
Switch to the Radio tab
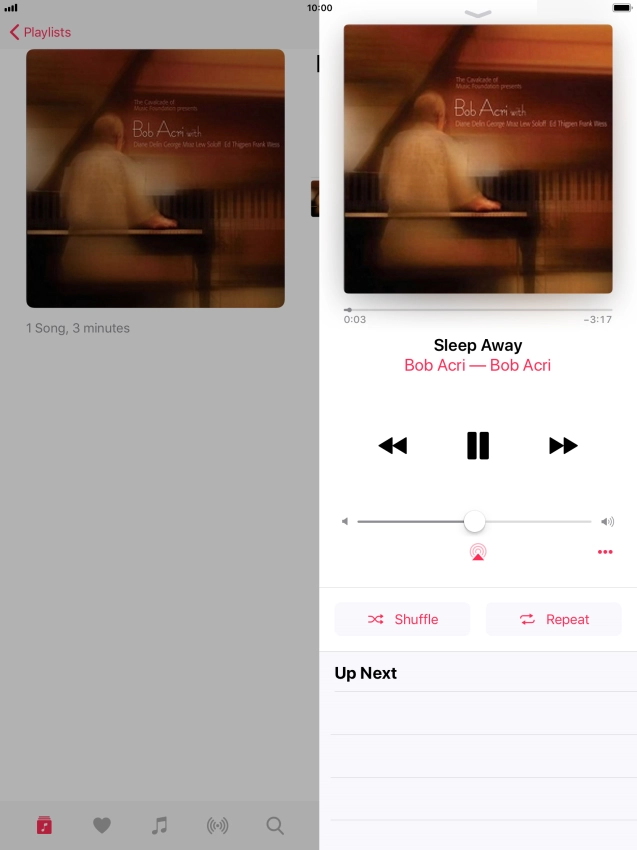tap(217, 826)
